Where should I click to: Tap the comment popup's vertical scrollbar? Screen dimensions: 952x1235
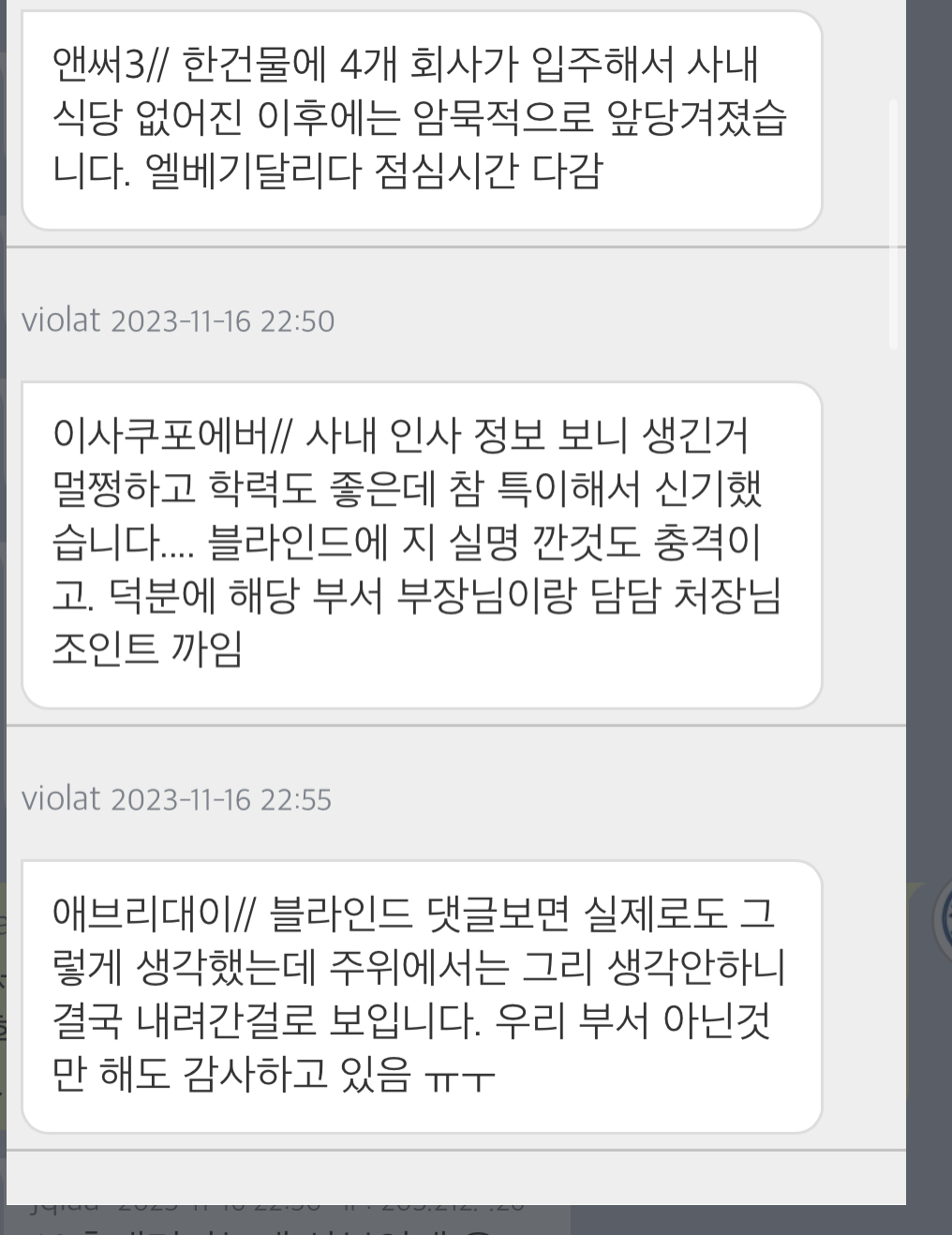tap(893, 225)
